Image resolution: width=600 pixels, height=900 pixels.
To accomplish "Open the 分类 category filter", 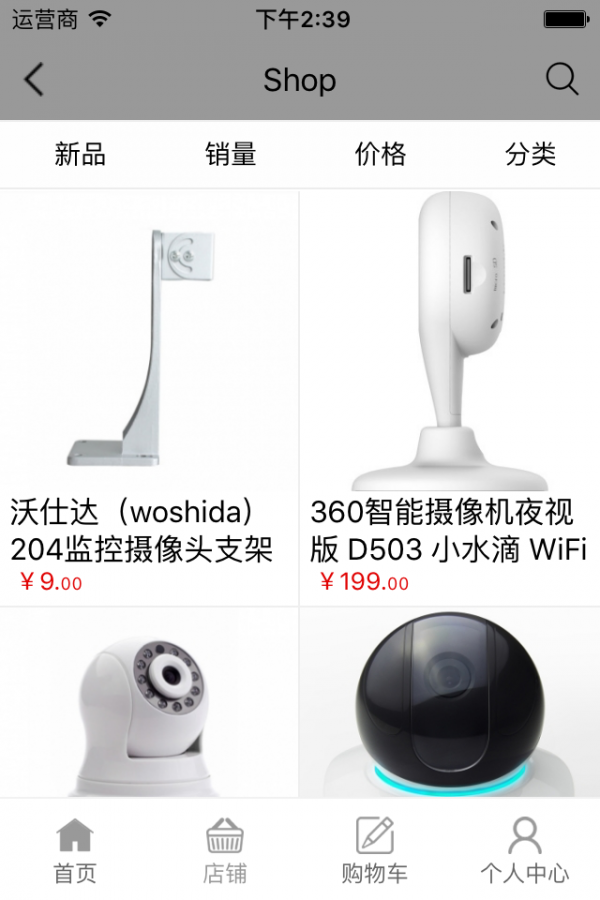I will click(x=530, y=154).
